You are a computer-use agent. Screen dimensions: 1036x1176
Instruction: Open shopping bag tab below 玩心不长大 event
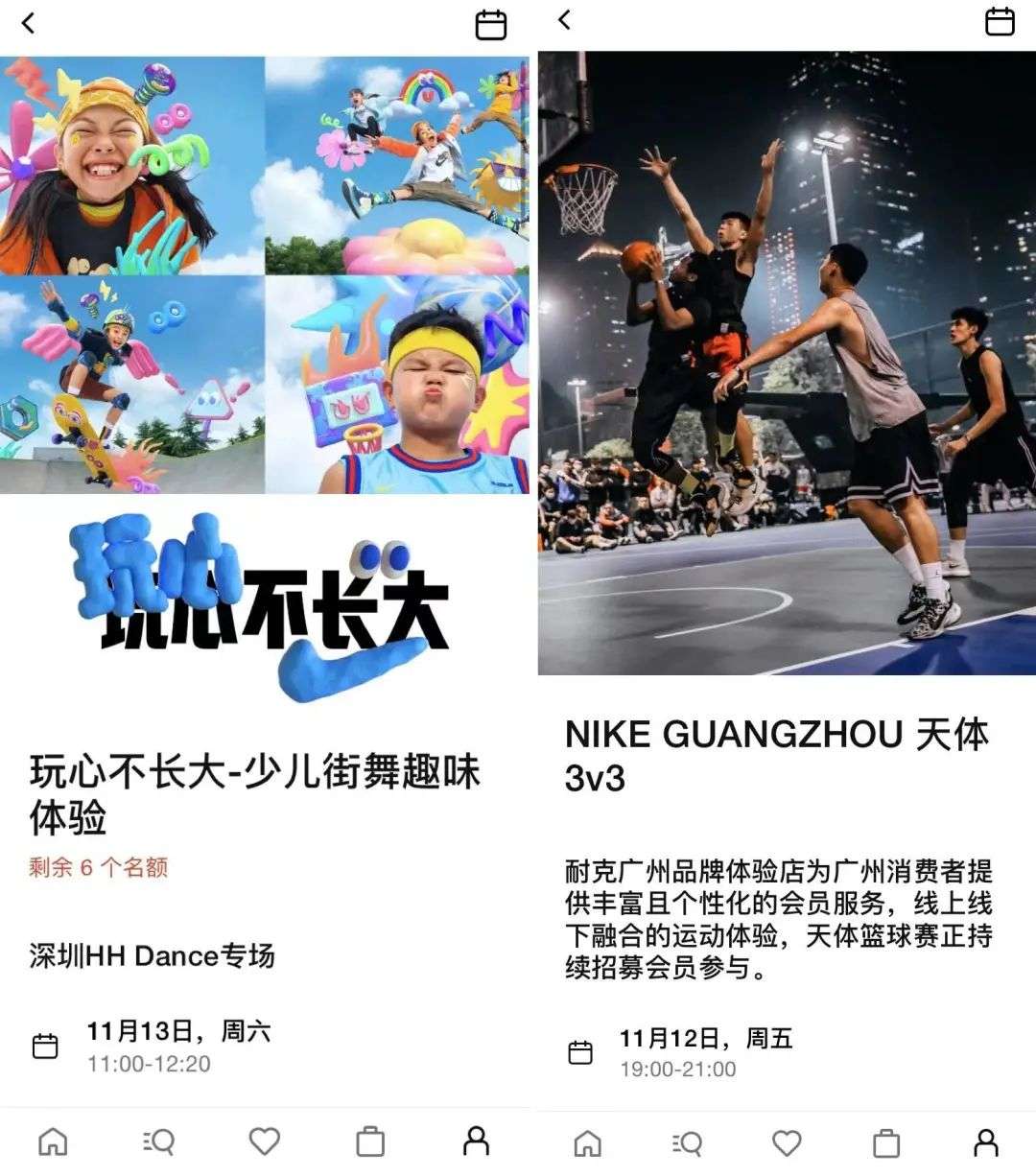coord(370,1141)
